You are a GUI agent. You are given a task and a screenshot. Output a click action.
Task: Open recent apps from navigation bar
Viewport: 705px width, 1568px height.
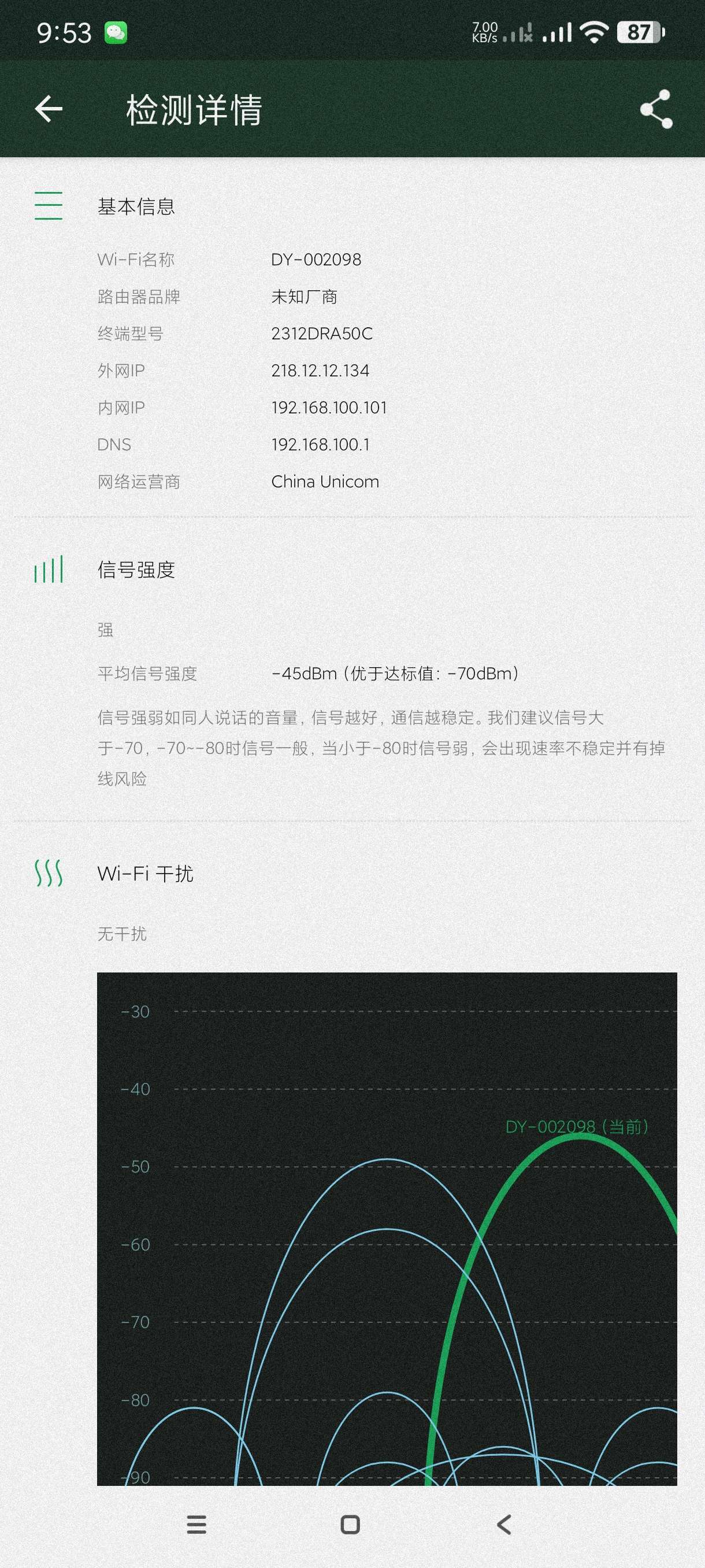coord(196,1525)
